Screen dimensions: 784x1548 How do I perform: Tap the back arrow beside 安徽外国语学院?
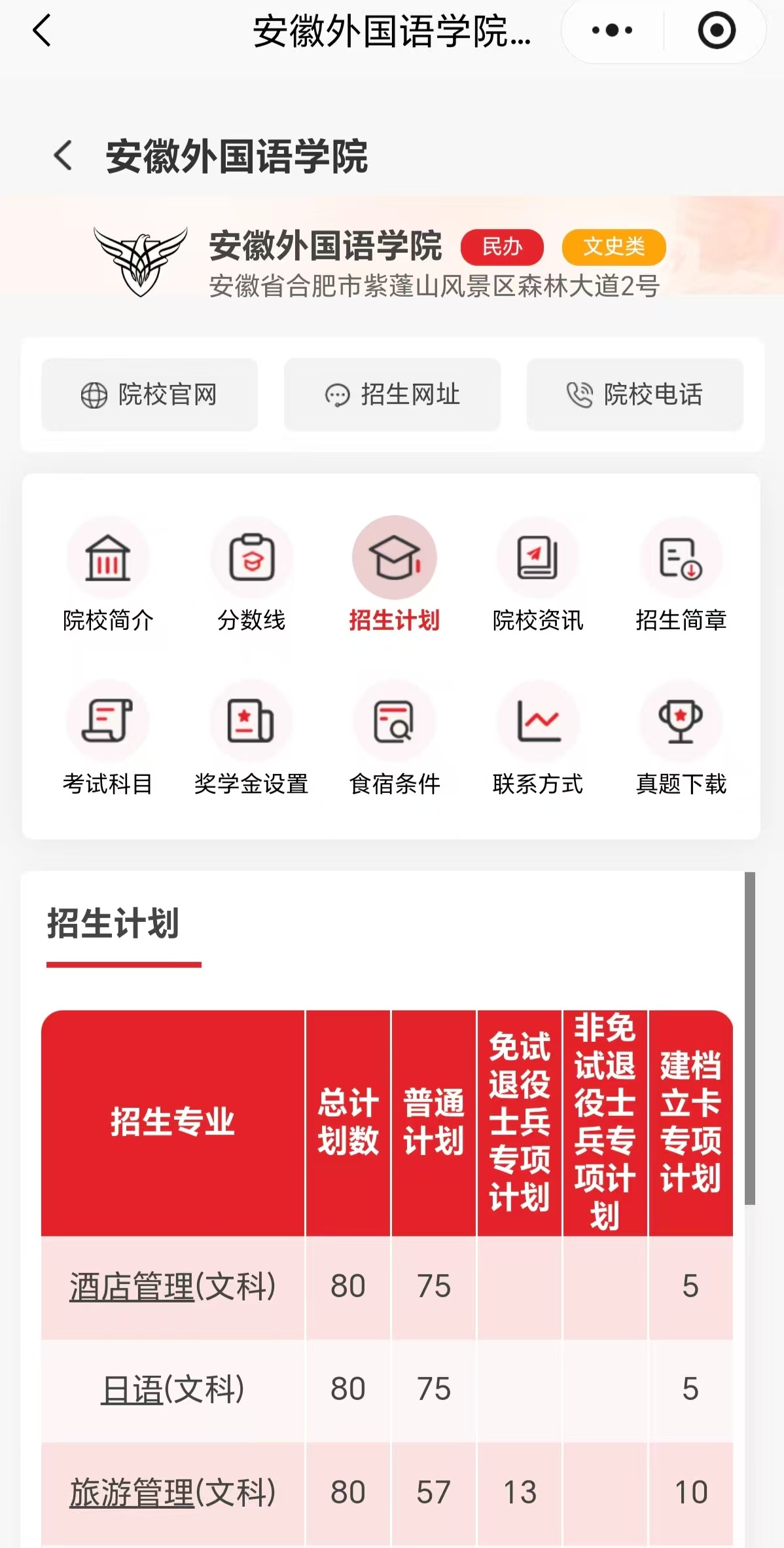point(62,155)
